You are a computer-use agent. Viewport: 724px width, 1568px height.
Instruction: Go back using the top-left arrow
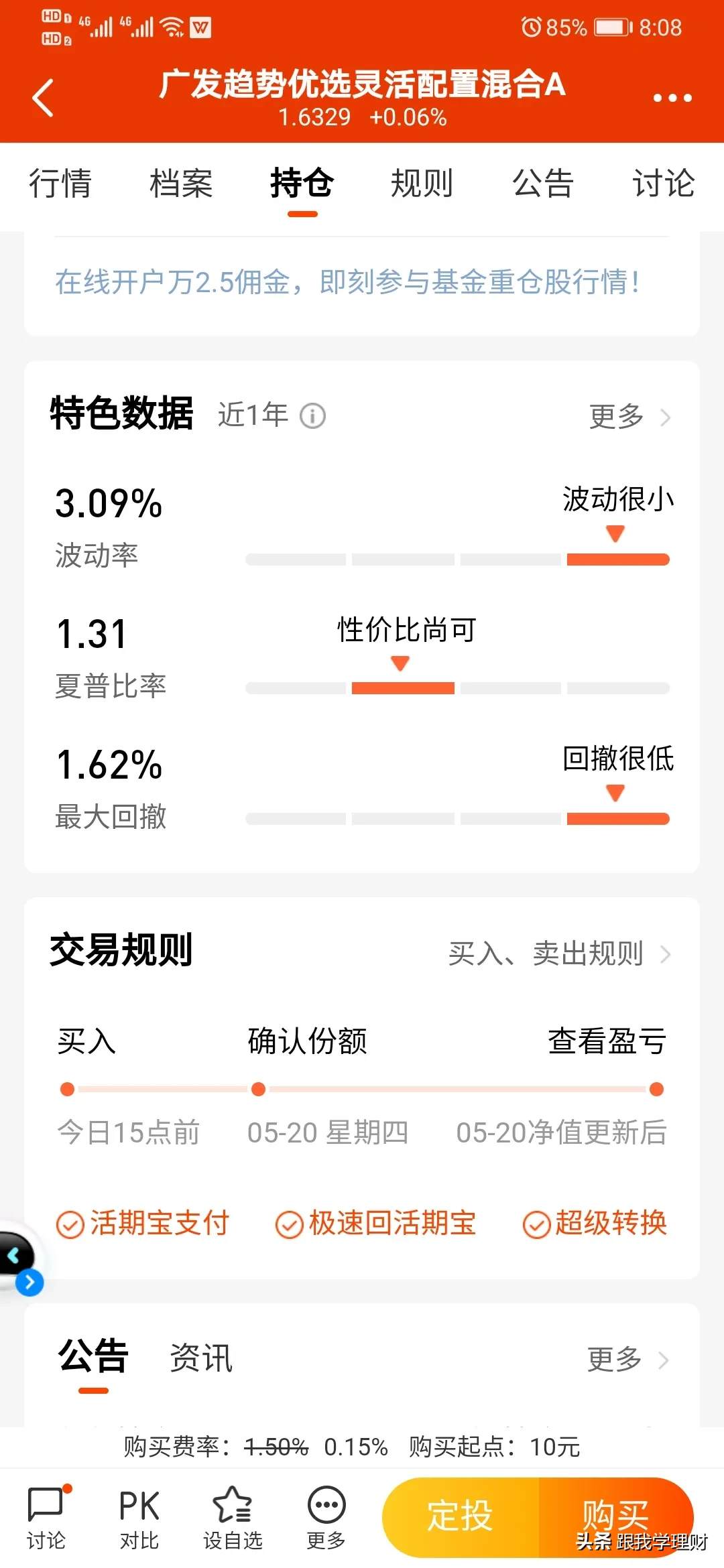pos(44,98)
